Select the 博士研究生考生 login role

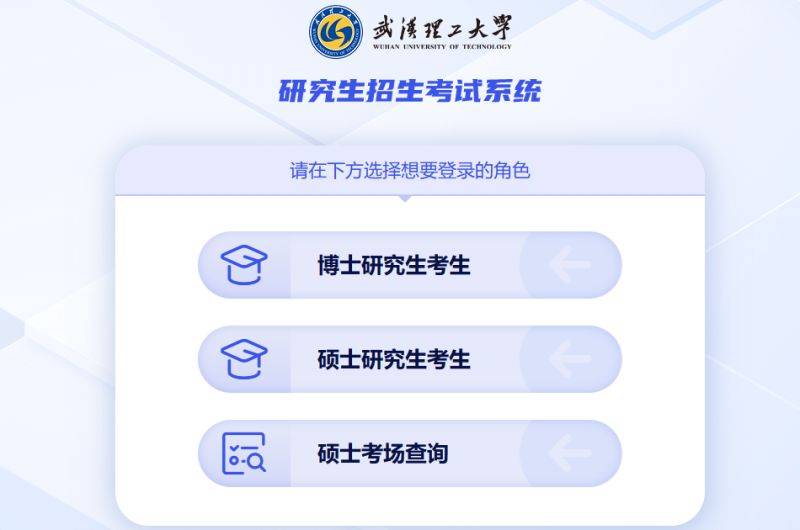point(409,266)
